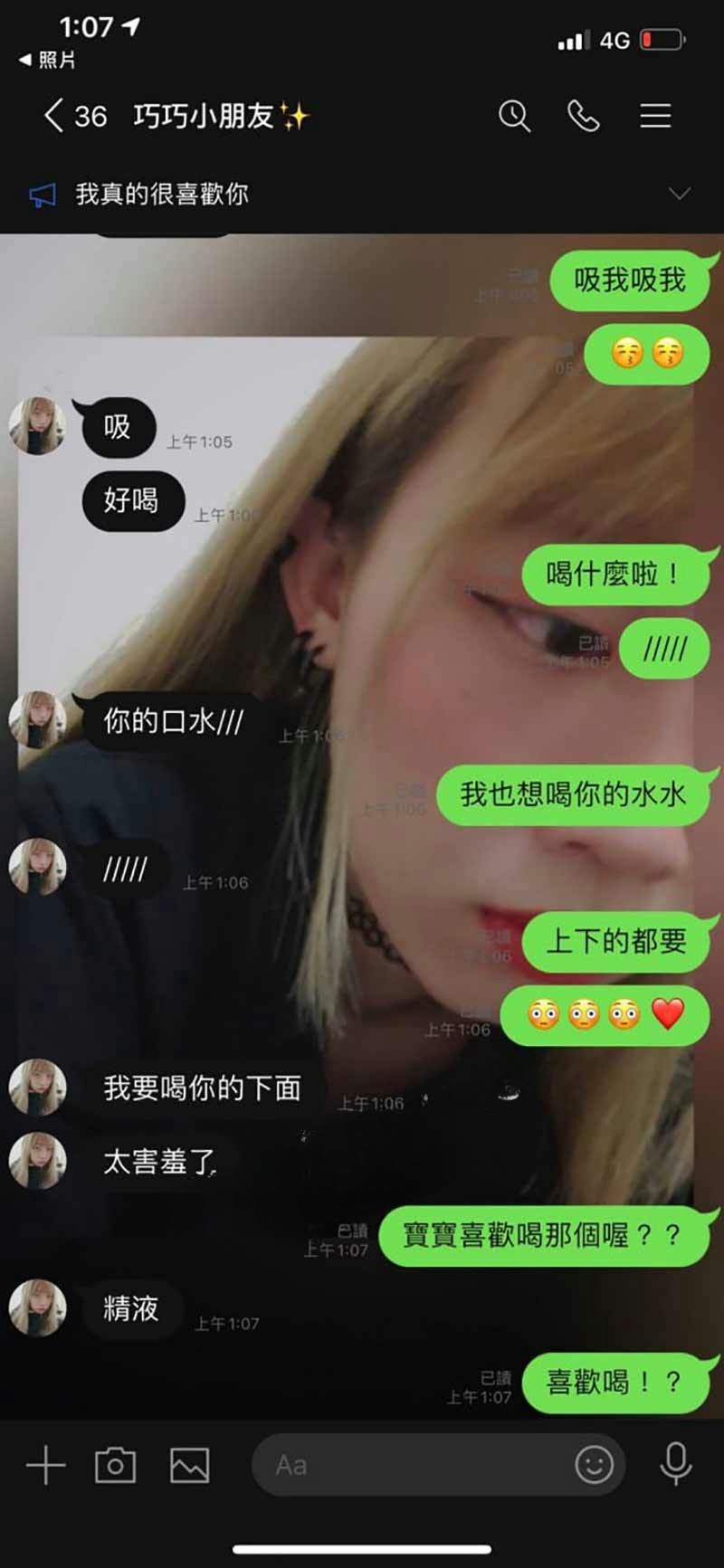This screenshot has width=724, height=1568.
Task: Open the plus attachment menu
Action: (45, 1465)
